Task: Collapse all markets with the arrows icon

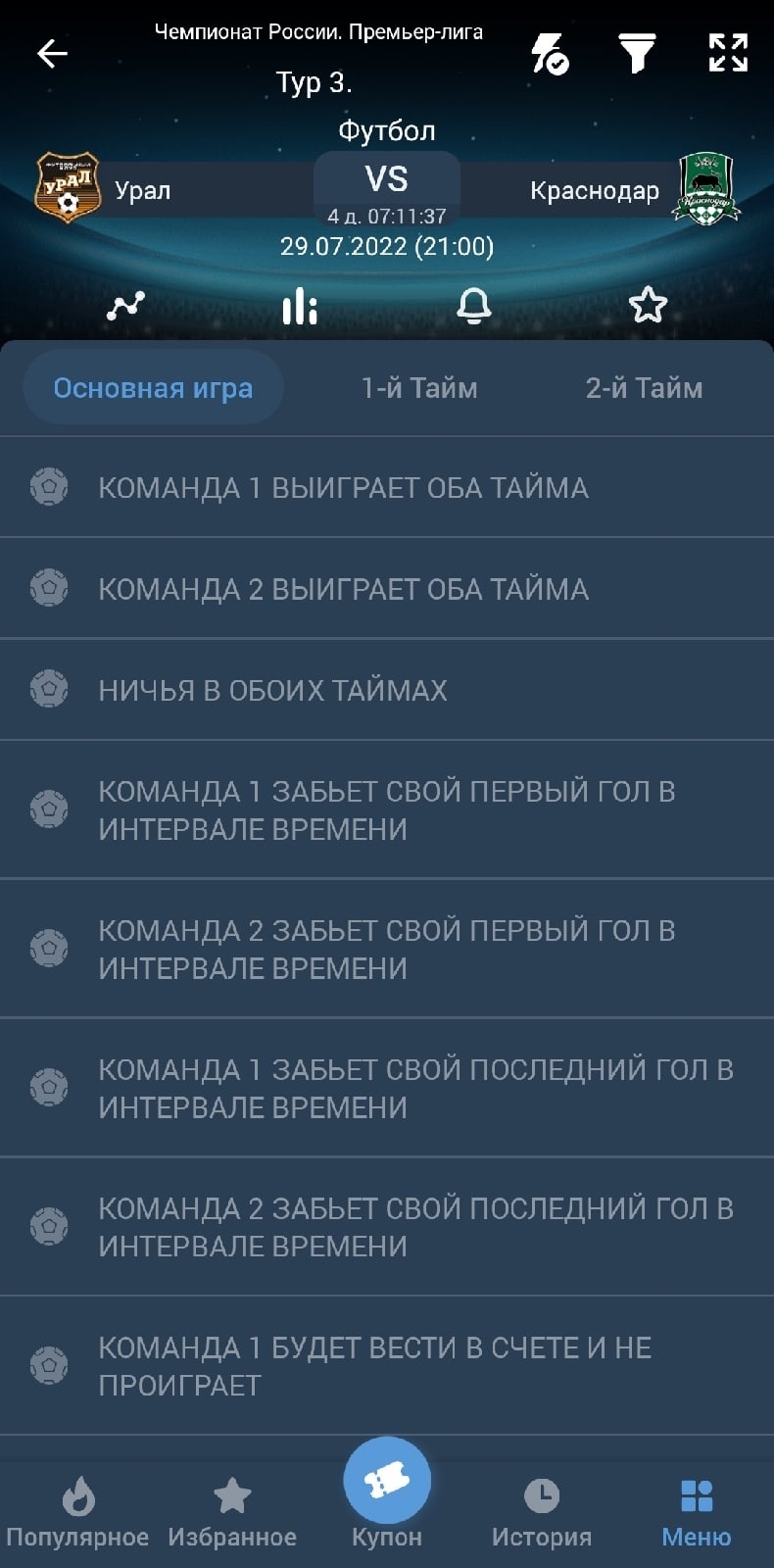Action: click(728, 54)
